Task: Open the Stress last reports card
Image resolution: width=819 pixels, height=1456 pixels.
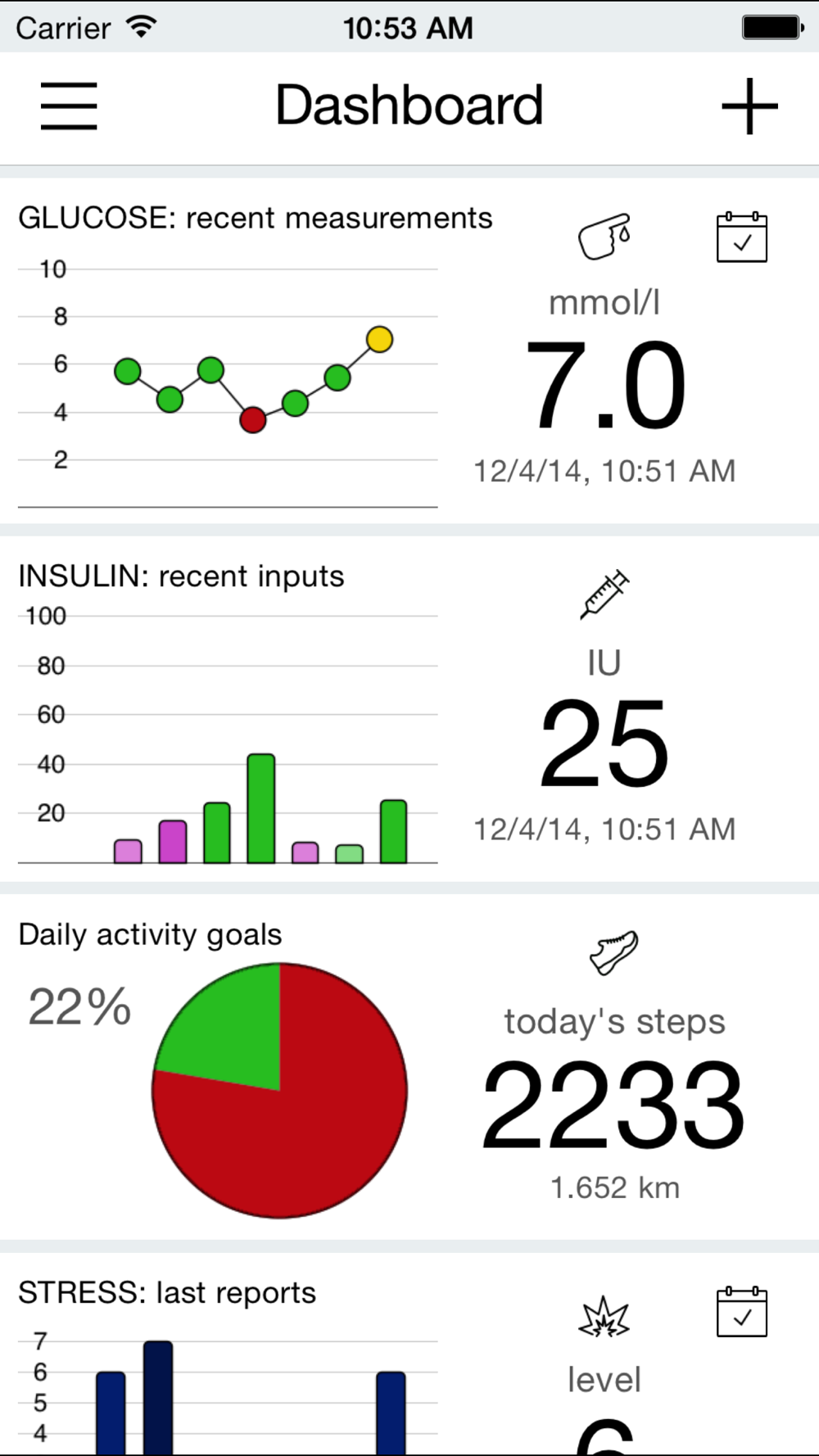Action: pos(409,1354)
